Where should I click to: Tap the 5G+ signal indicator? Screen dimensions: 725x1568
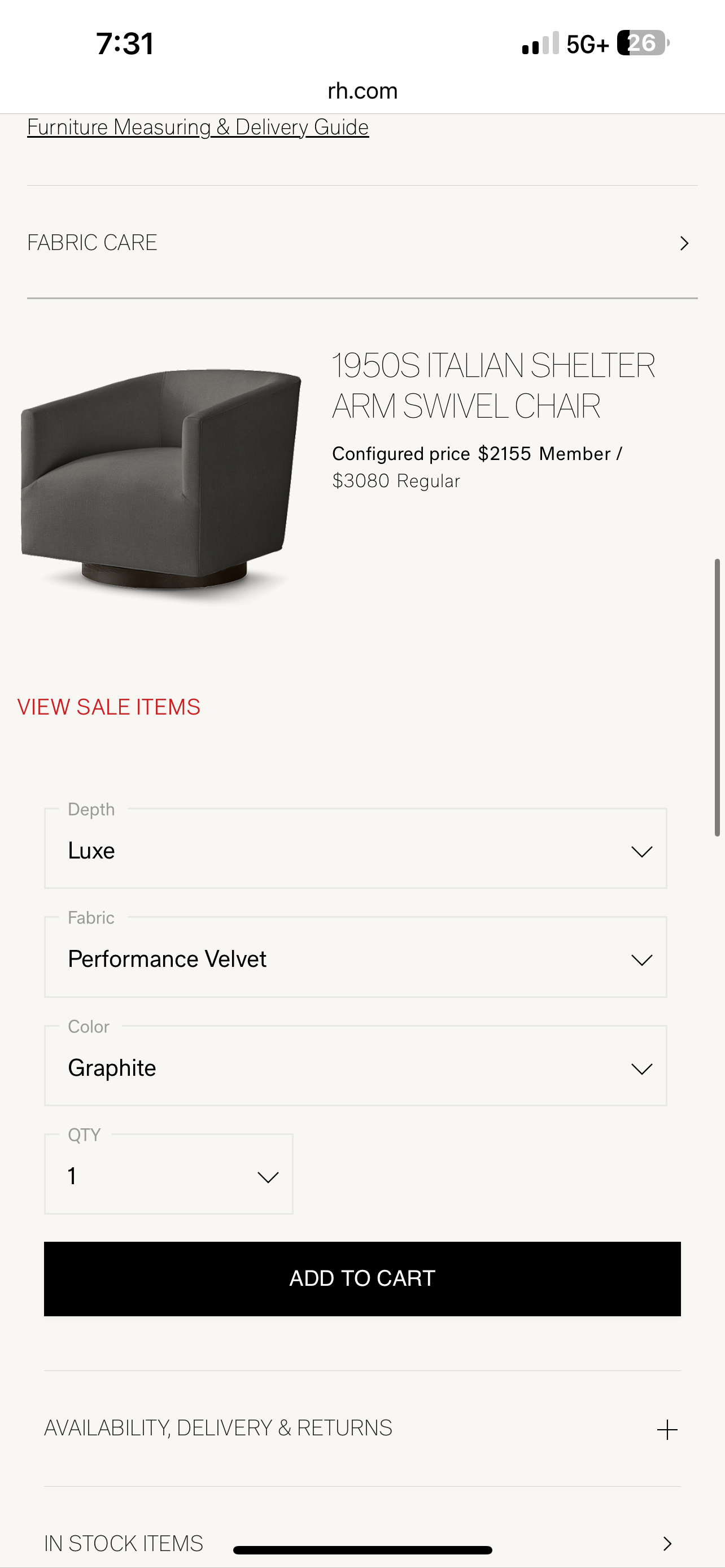coord(586,43)
